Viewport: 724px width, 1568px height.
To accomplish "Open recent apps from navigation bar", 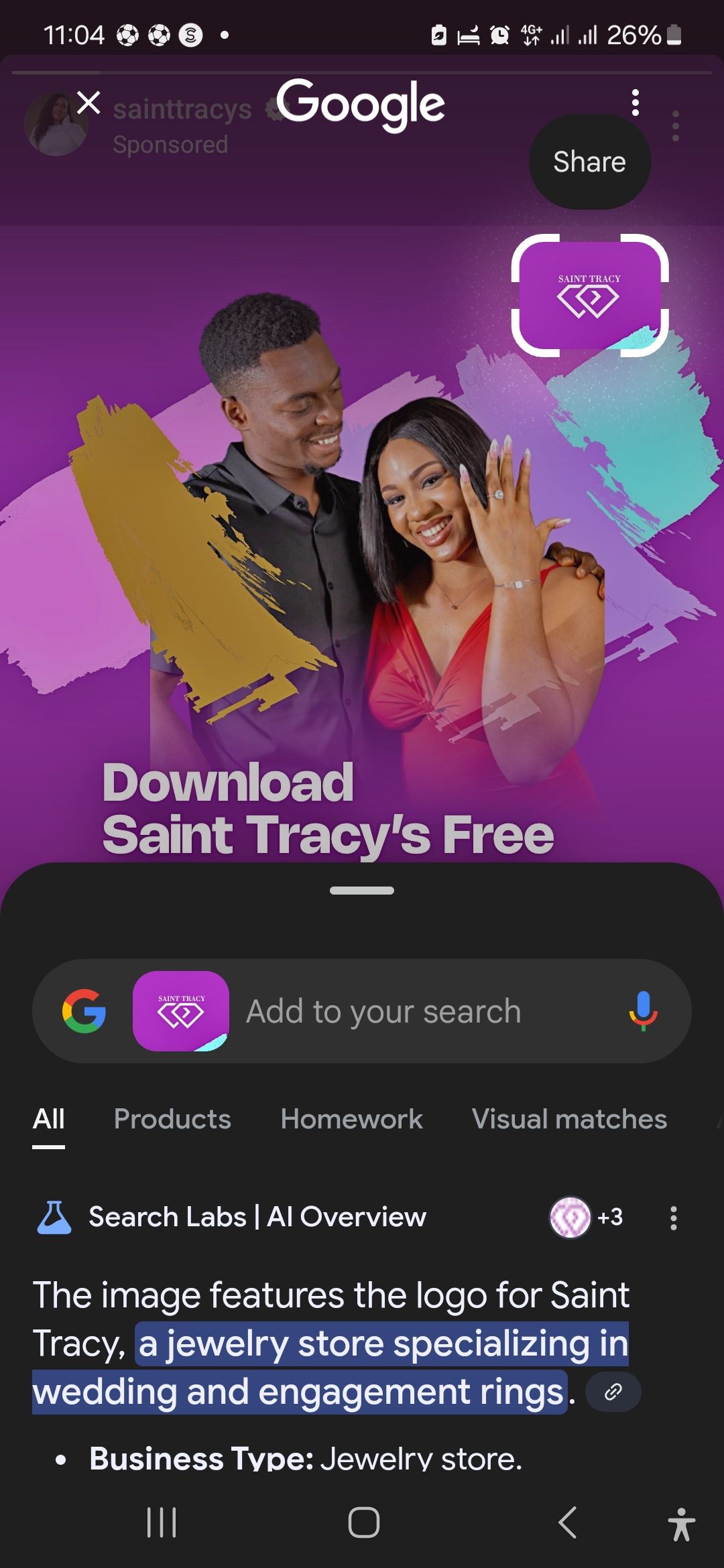I will pos(162,1522).
